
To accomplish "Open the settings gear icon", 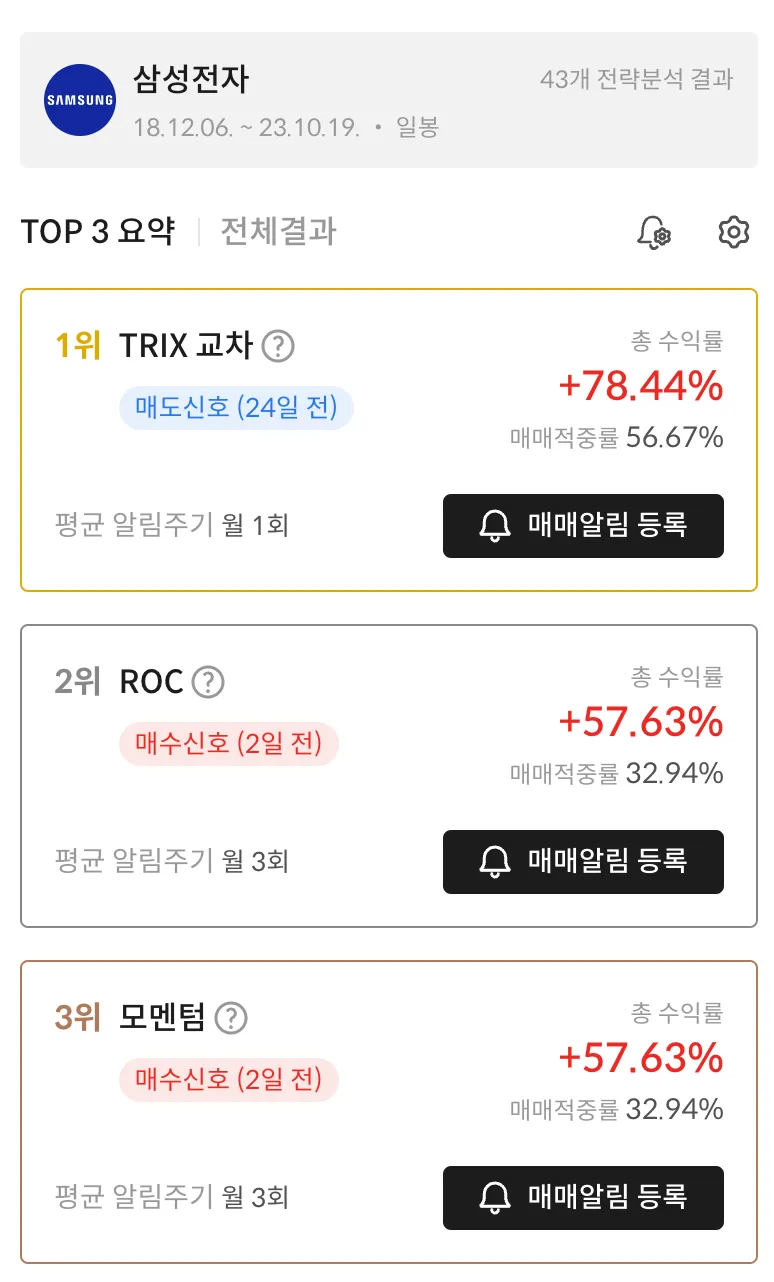I will click(x=734, y=232).
